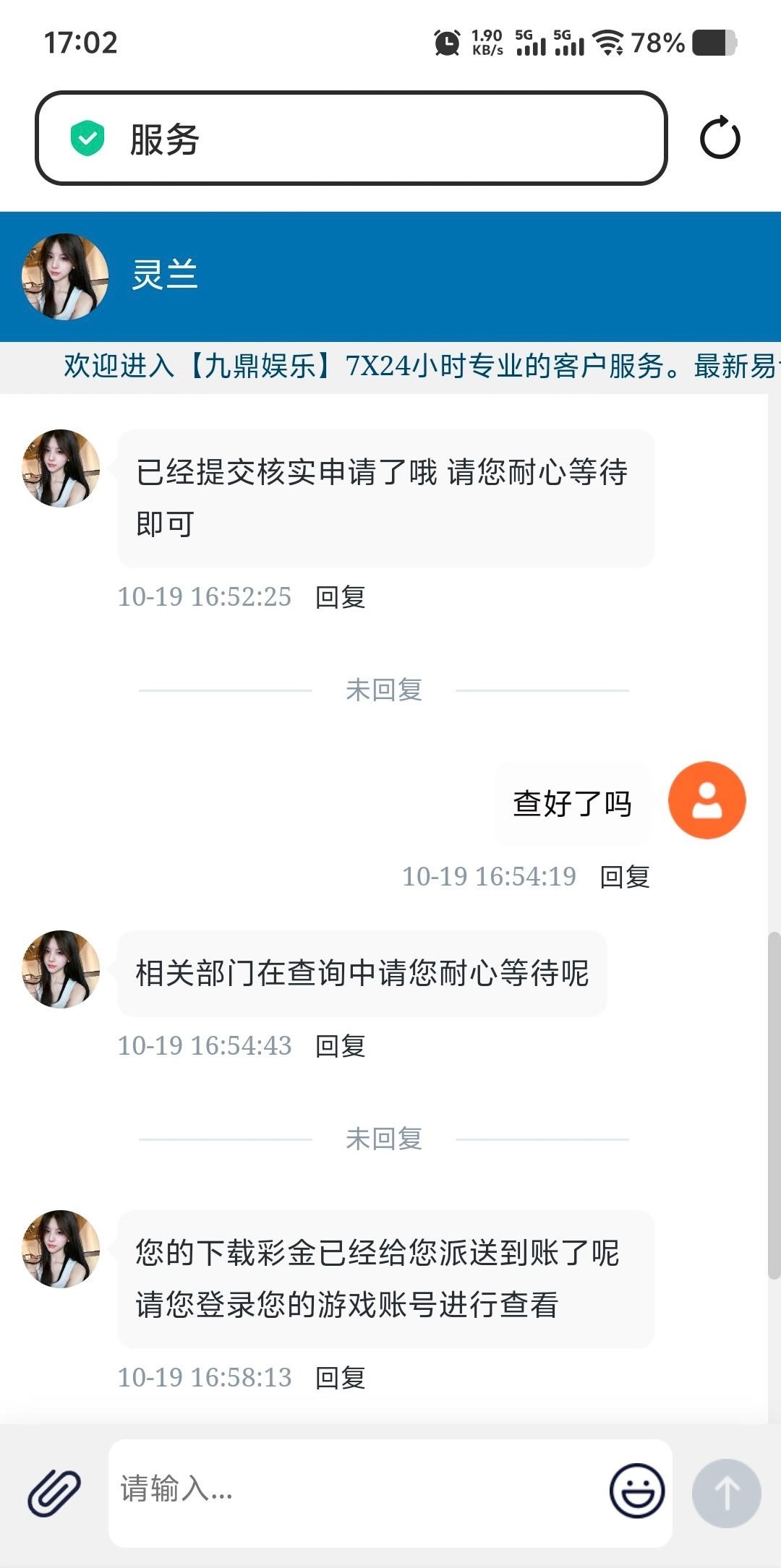Tap the 九鼎娱乐 welcome announcement banner
The image size is (781, 1568).
point(390,365)
